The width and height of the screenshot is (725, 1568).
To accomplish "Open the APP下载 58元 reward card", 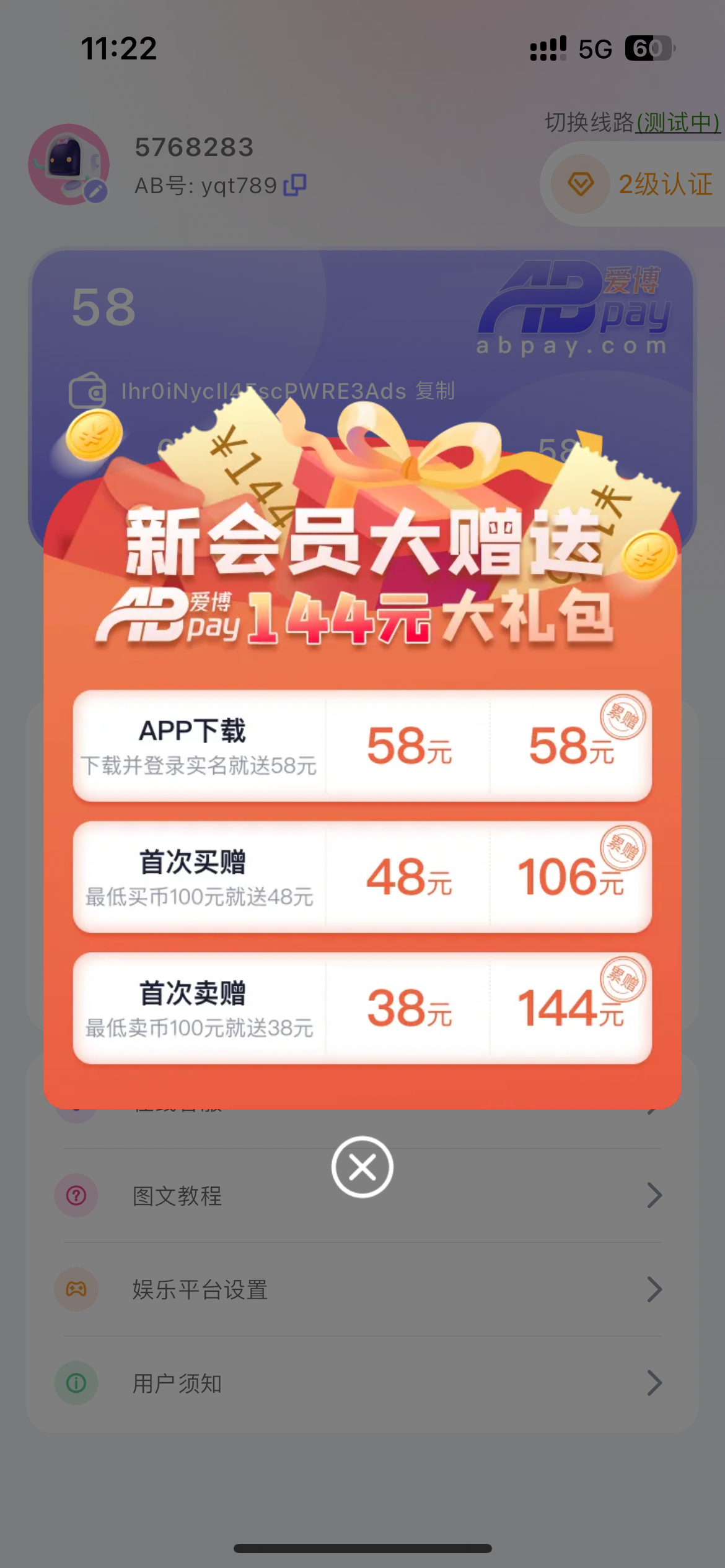I will pyautogui.click(x=362, y=746).
